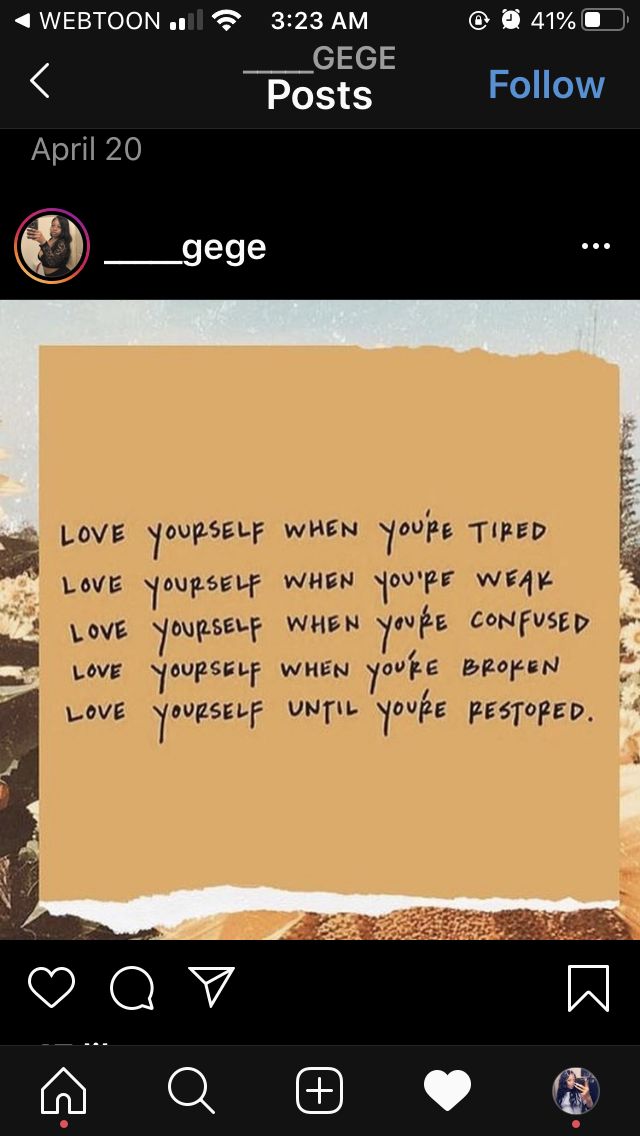Screen dimensions: 640x1136
Task: Open the three-dot post options menu
Action: point(596,246)
